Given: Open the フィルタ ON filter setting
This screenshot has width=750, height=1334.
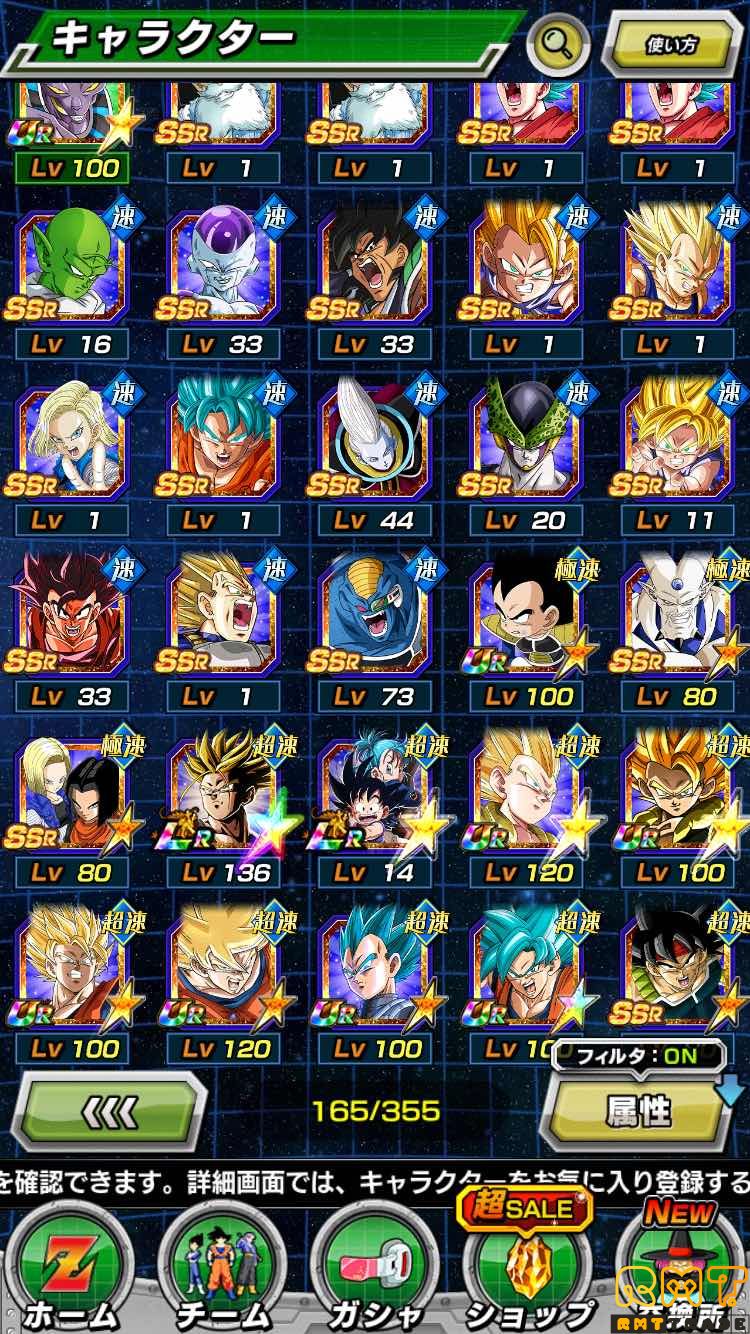Looking at the screenshot, I should (638, 1053).
